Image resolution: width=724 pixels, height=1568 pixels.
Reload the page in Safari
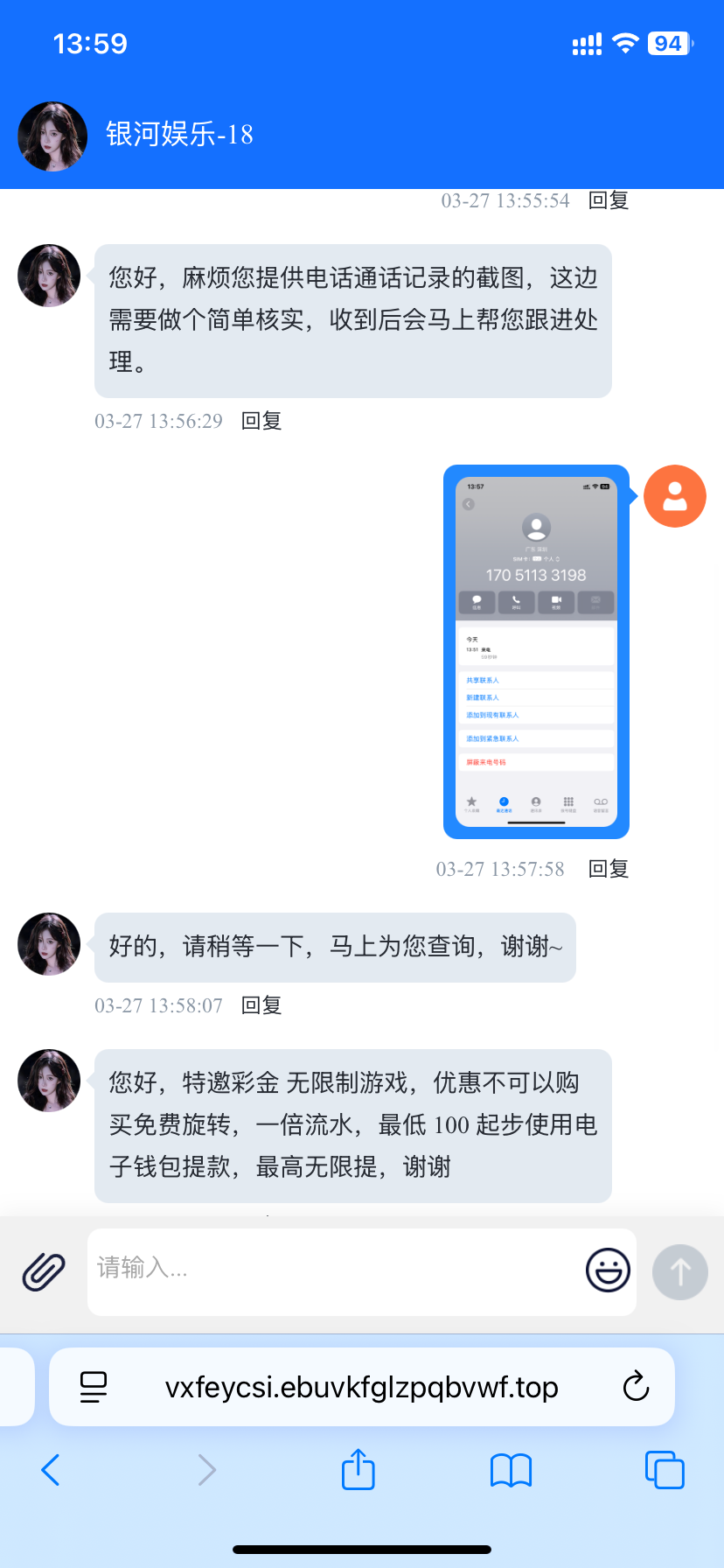[x=636, y=1387]
